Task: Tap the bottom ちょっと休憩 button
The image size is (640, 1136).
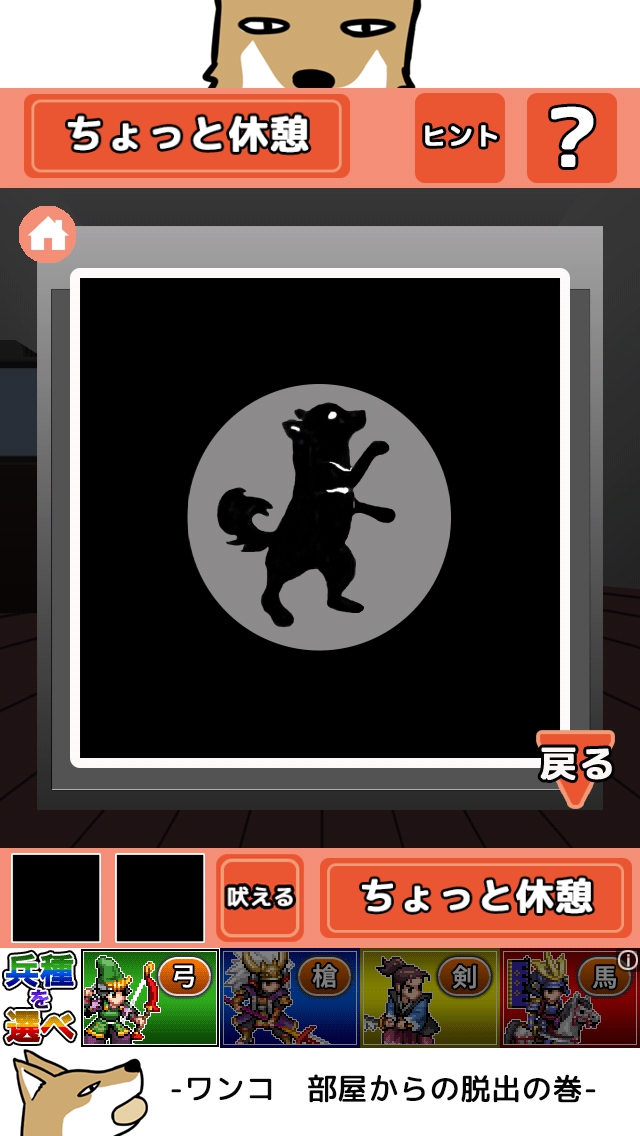Action: (x=477, y=897)
